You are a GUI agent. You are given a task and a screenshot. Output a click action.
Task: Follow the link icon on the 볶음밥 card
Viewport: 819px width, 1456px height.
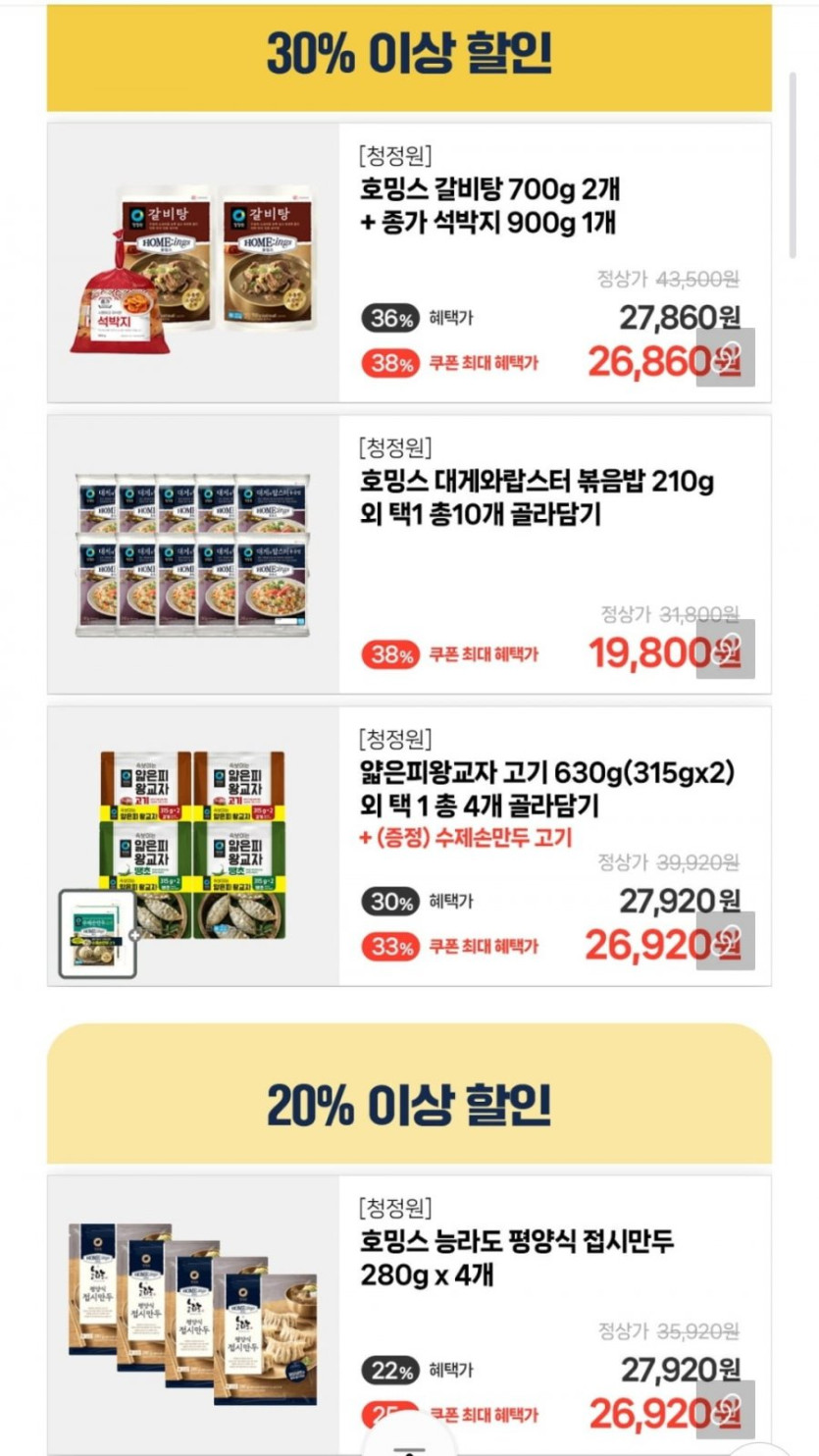[726, 649]
